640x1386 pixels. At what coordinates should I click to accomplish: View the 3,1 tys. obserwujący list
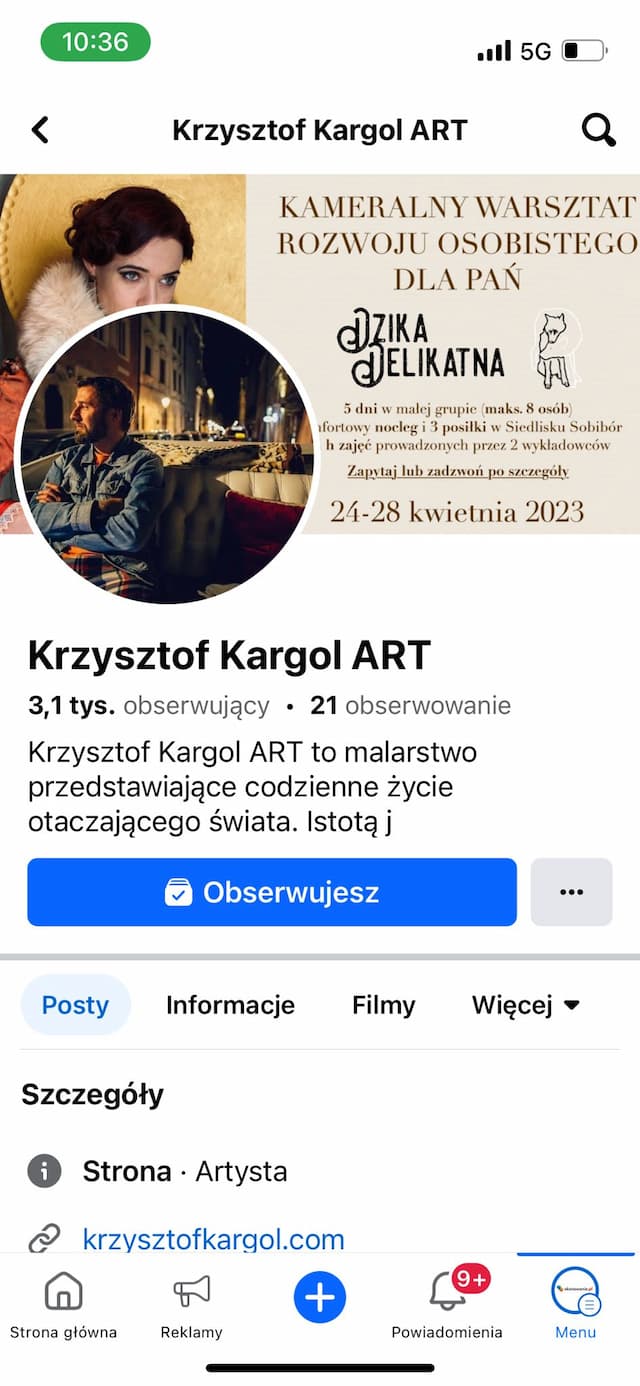(x=149, y=706)
